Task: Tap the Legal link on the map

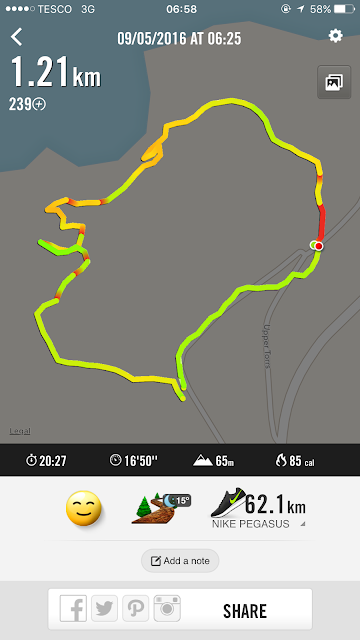Action: pos(20,431)
